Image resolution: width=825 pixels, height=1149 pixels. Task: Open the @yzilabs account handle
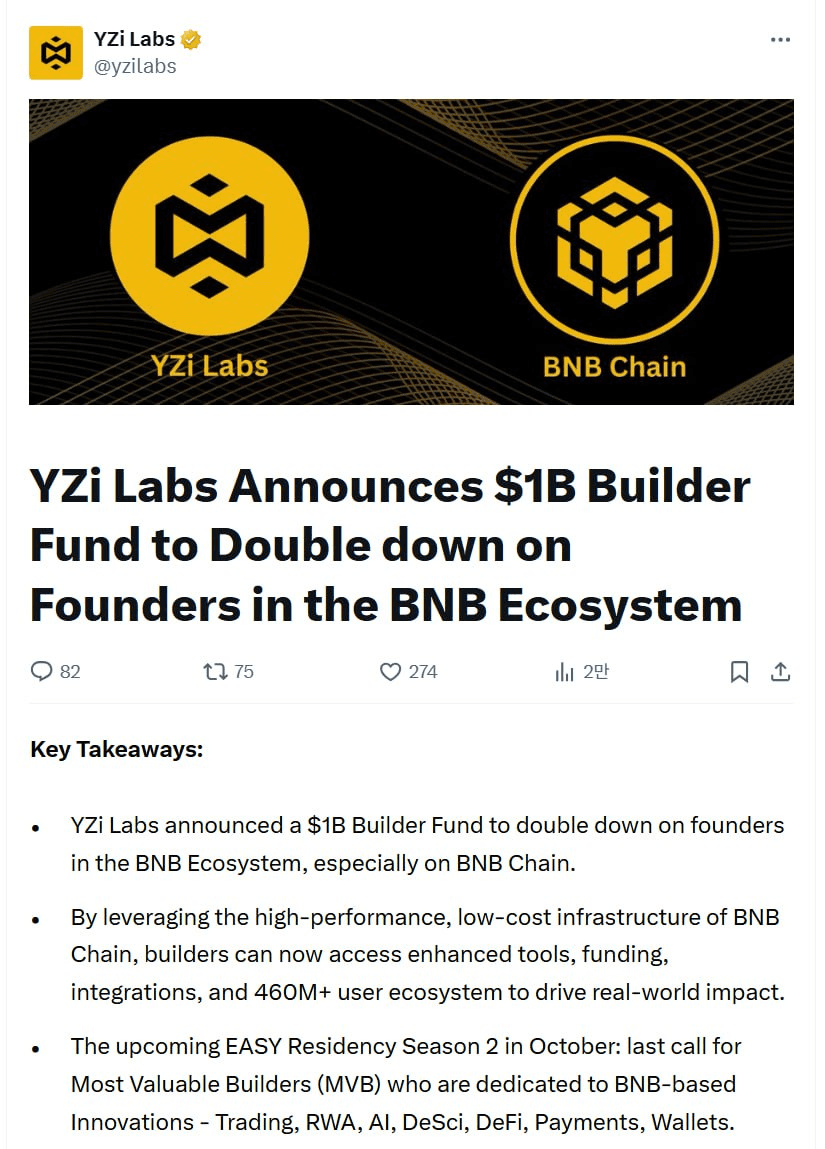pos(135,66)
